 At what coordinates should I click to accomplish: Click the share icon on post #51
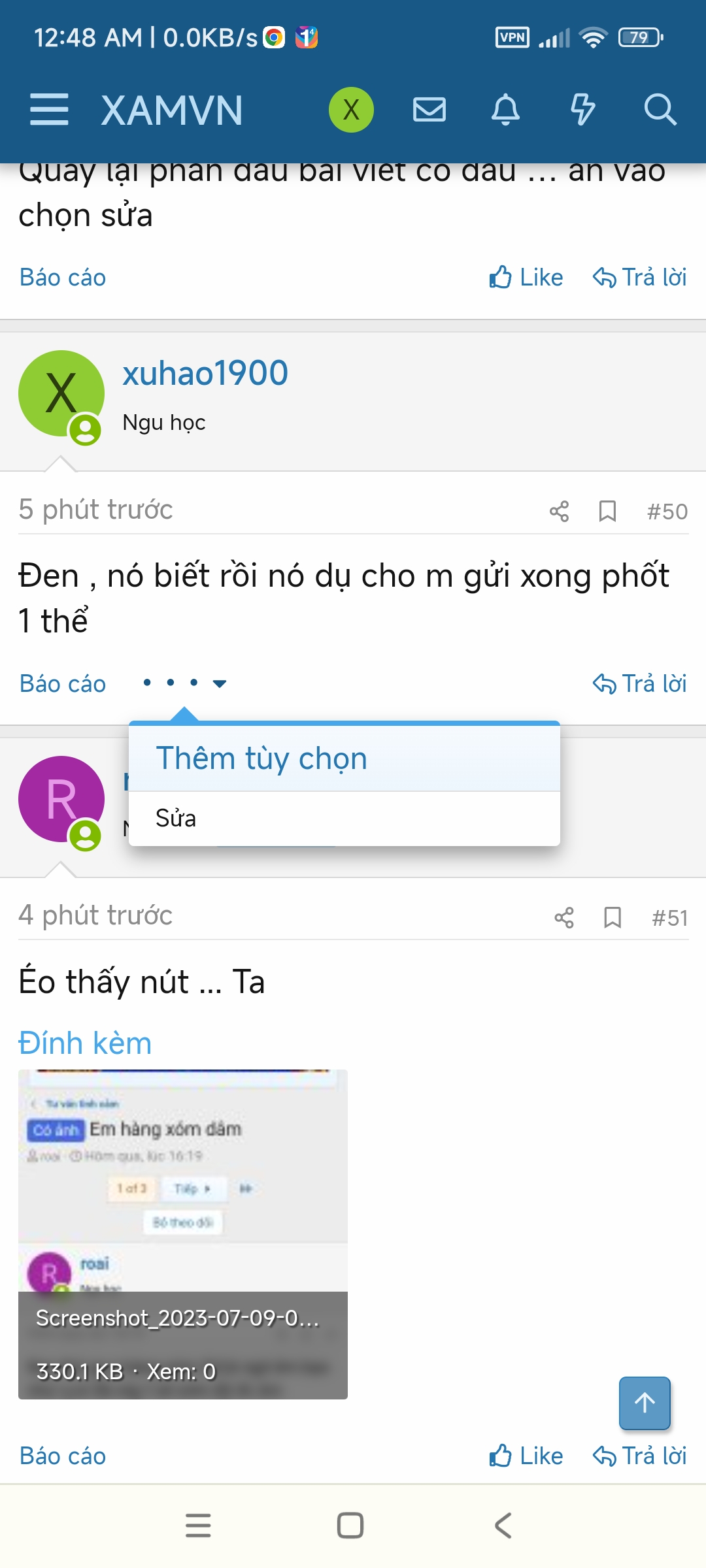pyautogui.click(x=565, y=919)
